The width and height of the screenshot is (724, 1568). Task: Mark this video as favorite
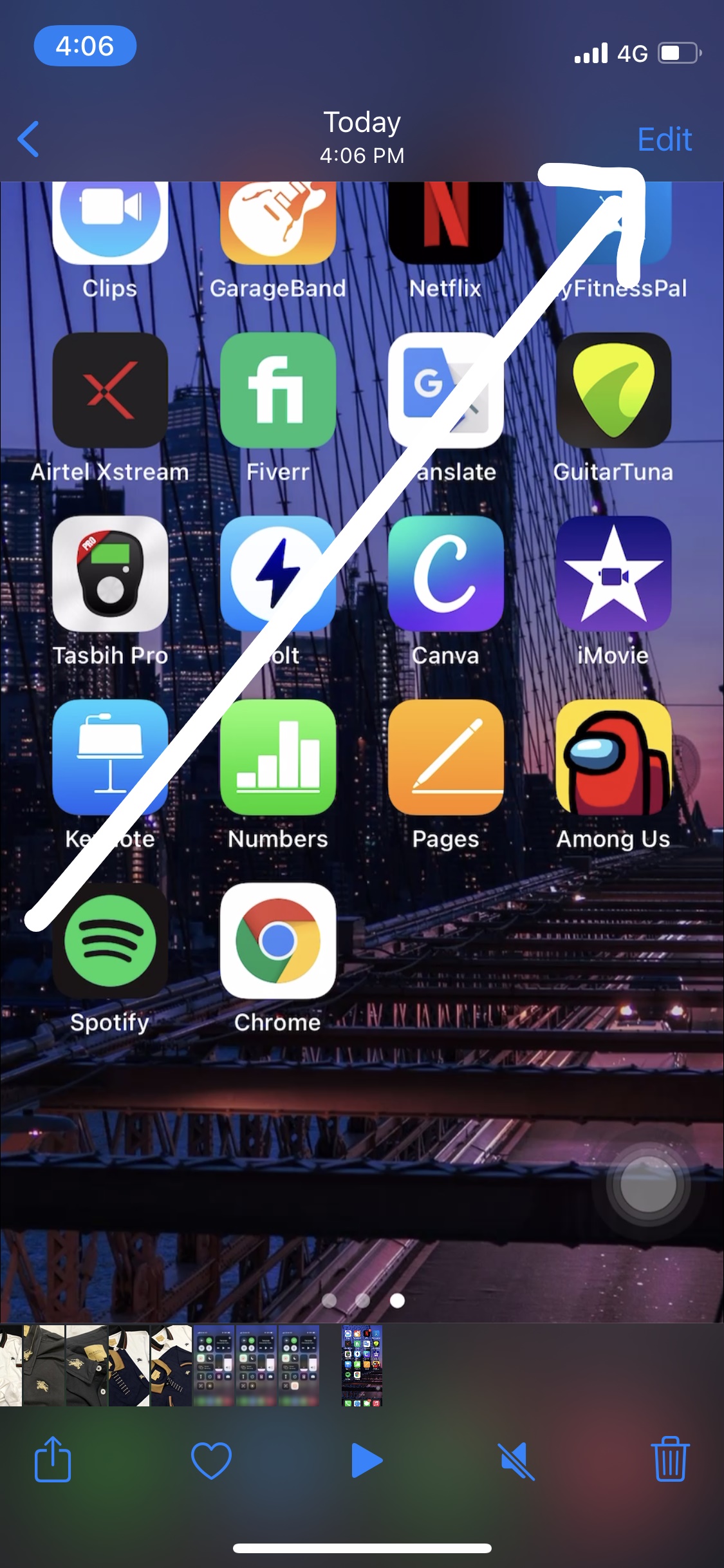tap(211, 1460)
